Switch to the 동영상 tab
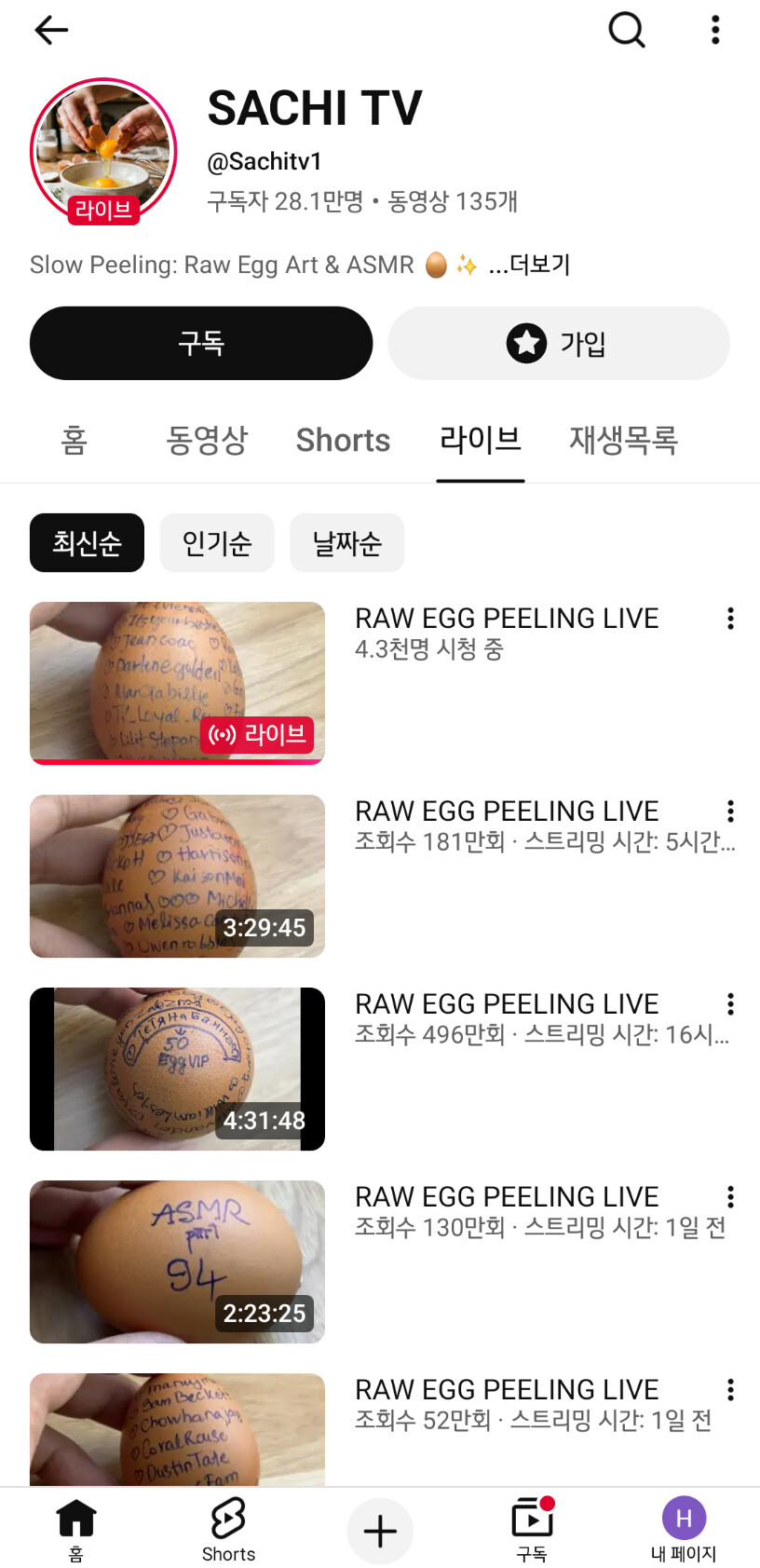Viewport: 760px width, 1568px height. (207, 440)
